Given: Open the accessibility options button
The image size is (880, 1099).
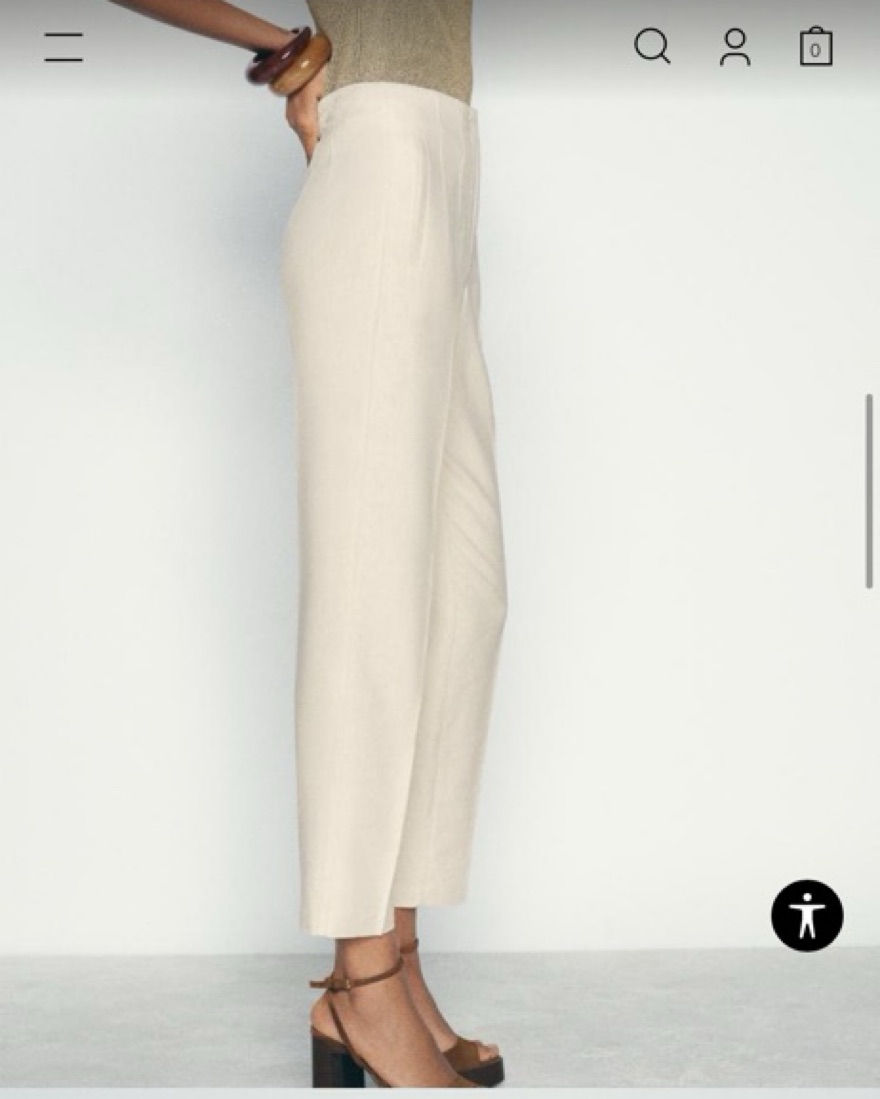Looking at the screenshot, I should point(807,915).
